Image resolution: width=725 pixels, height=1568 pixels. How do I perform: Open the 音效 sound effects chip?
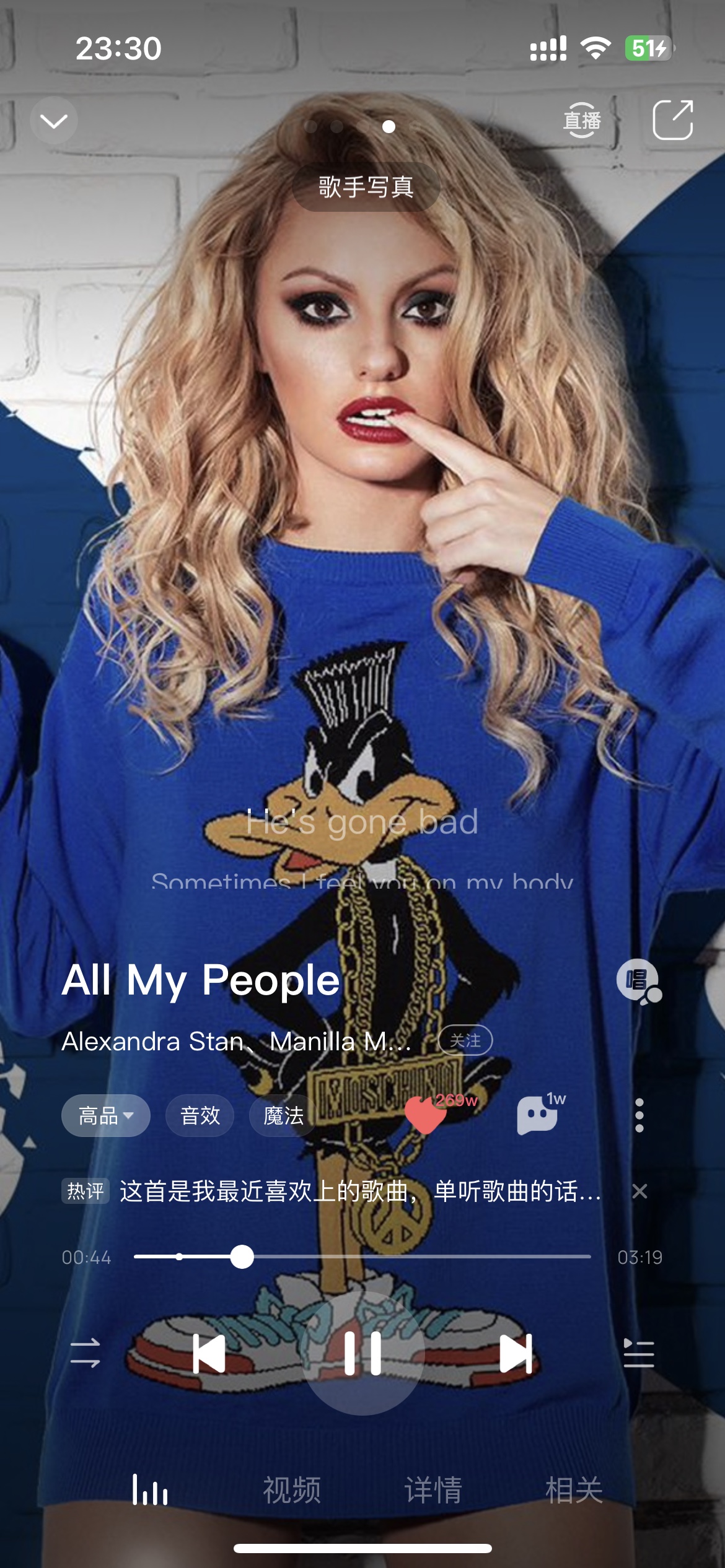(x=200, y=1116)
